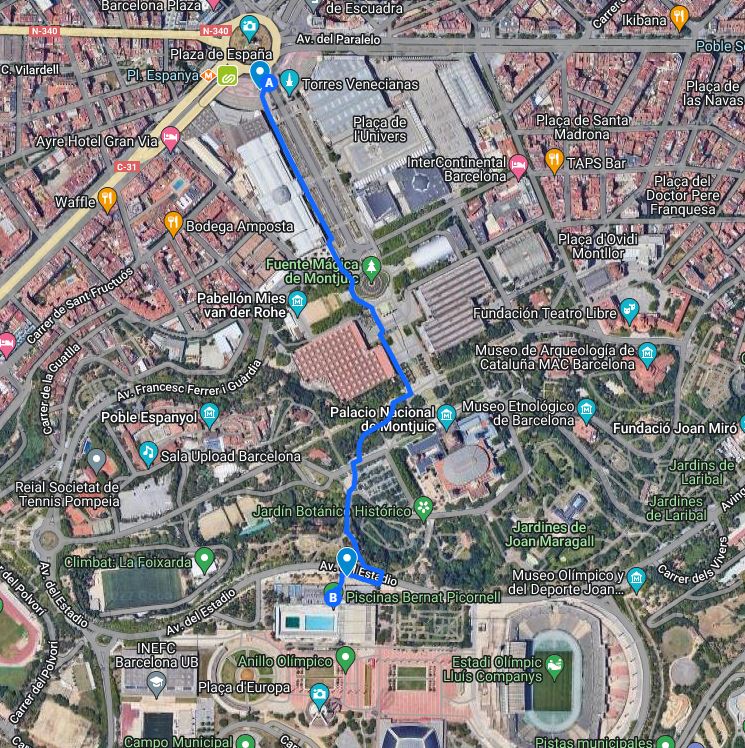Open the Palacio Nacional de Montjuïc pin
The height and width of the screenshot is (748, 745).
point(446,413)
